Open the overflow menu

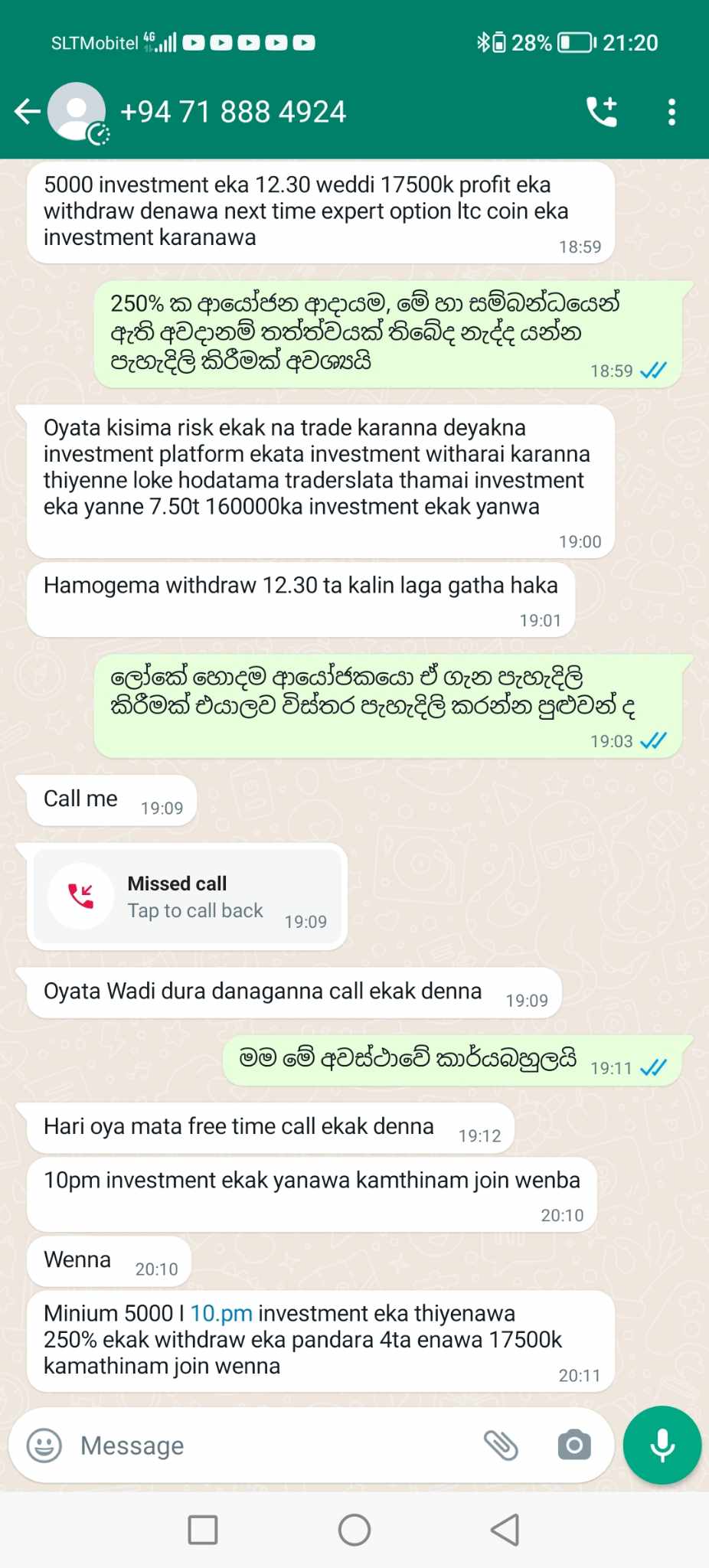(671, 112)
